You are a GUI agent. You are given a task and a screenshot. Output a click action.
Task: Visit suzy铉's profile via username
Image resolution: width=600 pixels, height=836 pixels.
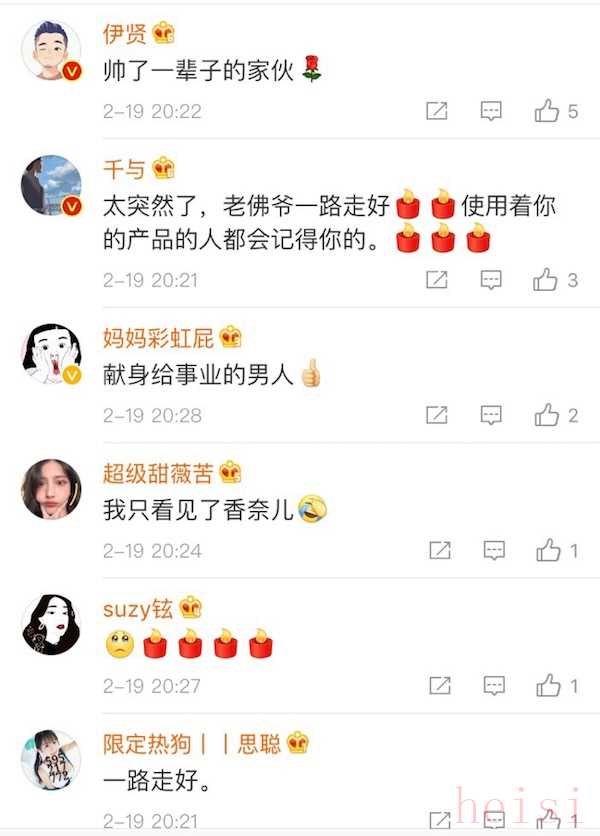pos(138,608)
